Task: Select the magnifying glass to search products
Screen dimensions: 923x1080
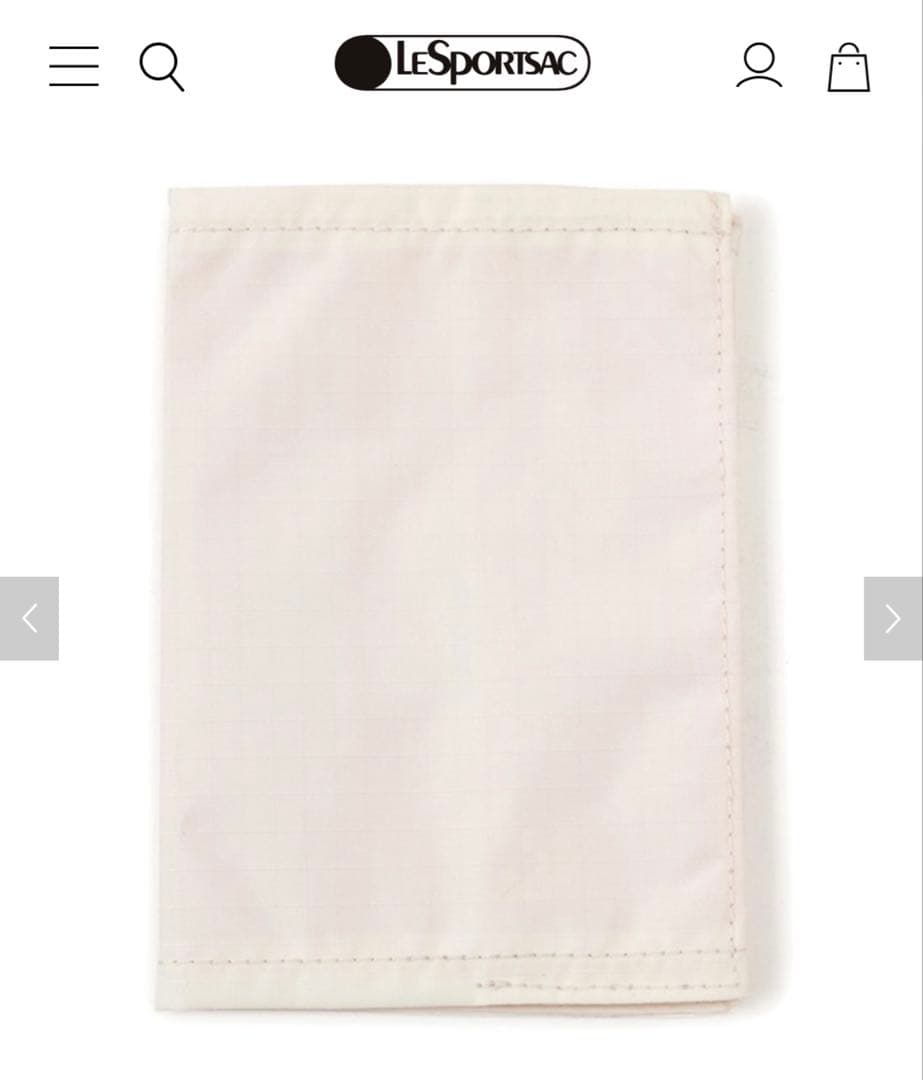Action: [161, 65]
